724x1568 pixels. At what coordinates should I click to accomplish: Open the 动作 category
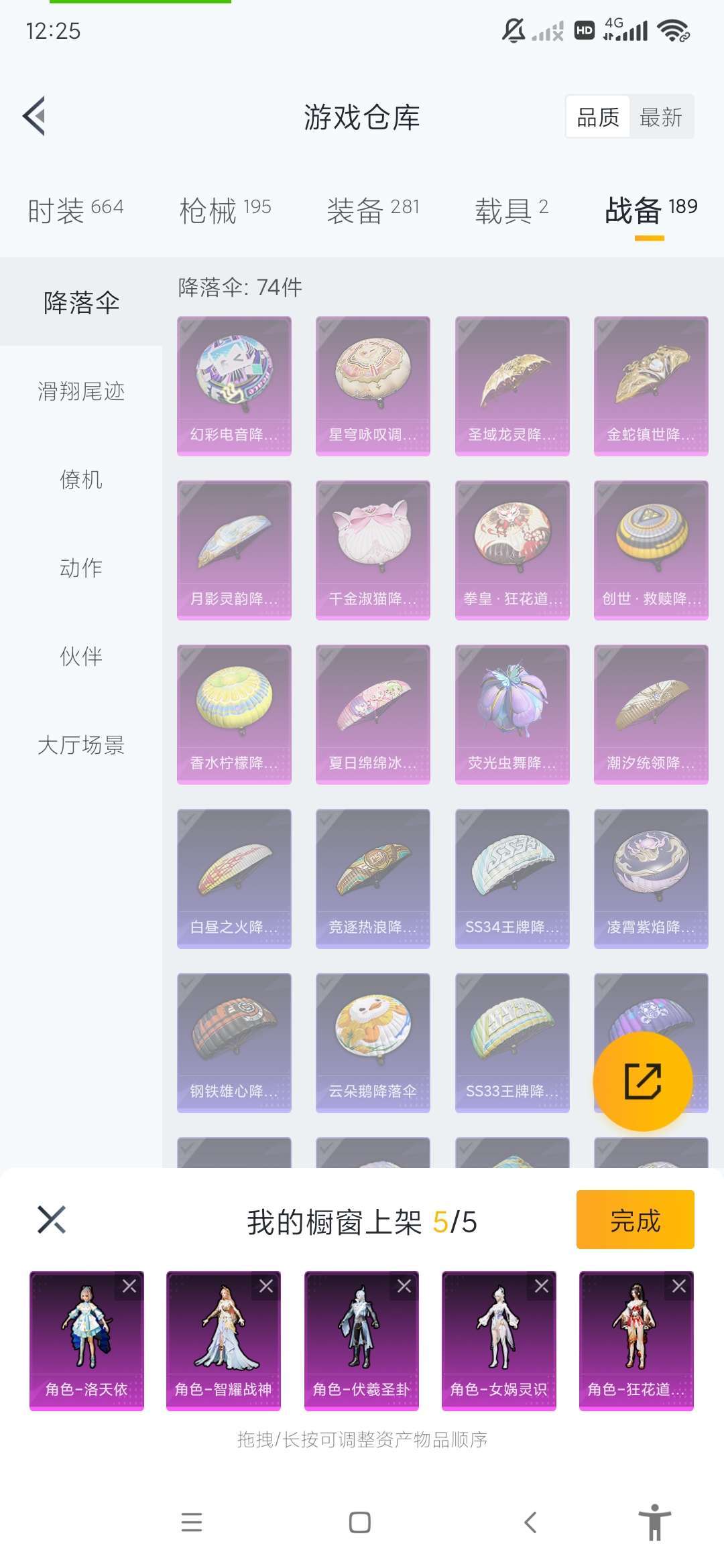pos(81,568)
